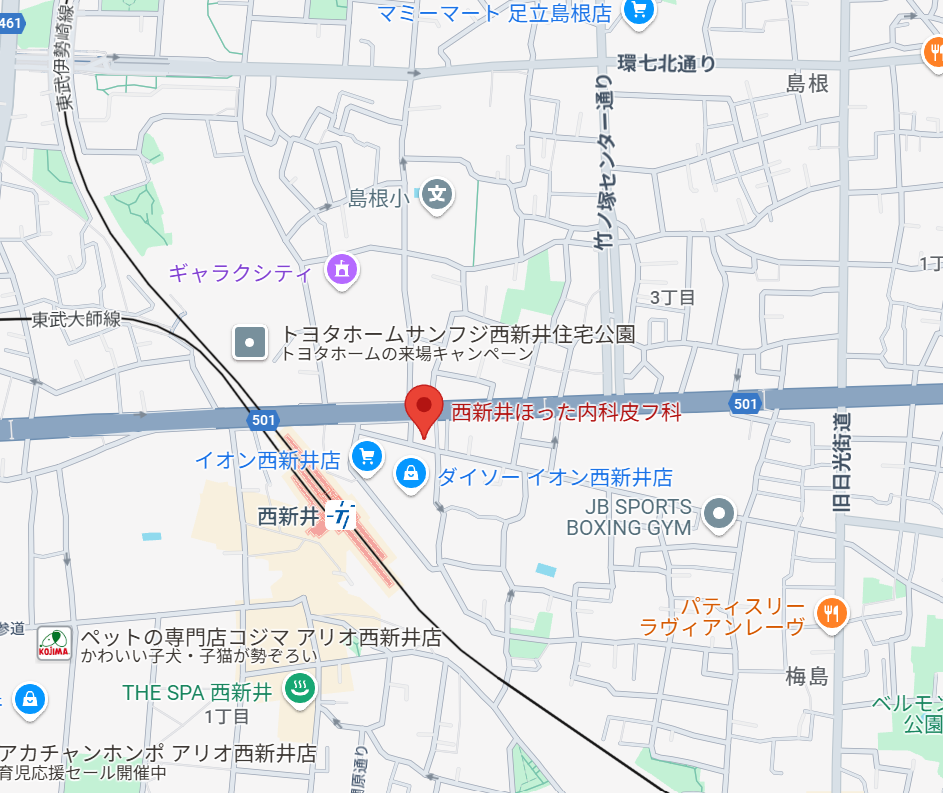Select the 島根小 school marker

436,196
